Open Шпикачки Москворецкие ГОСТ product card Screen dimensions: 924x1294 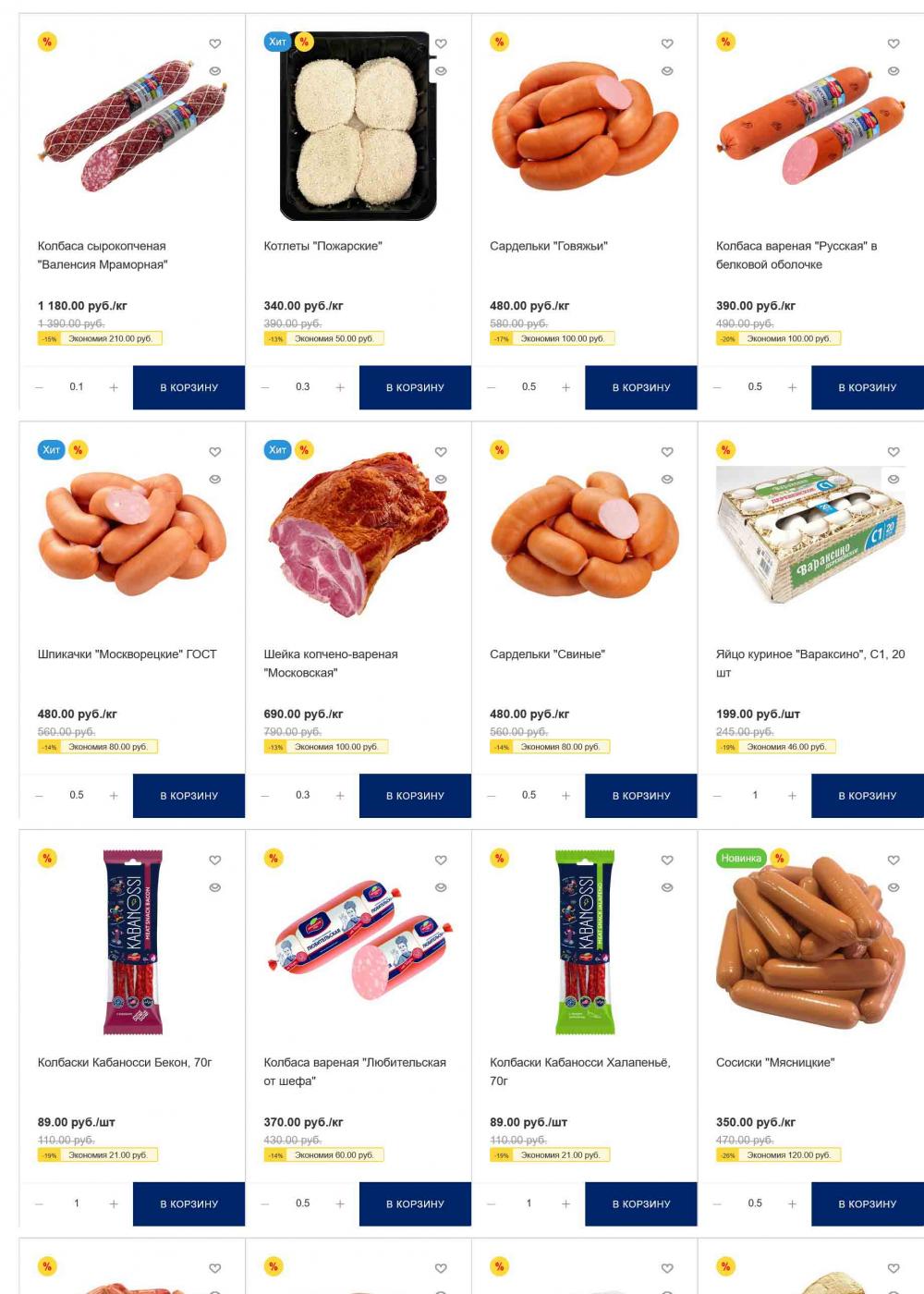coord(127,653)
